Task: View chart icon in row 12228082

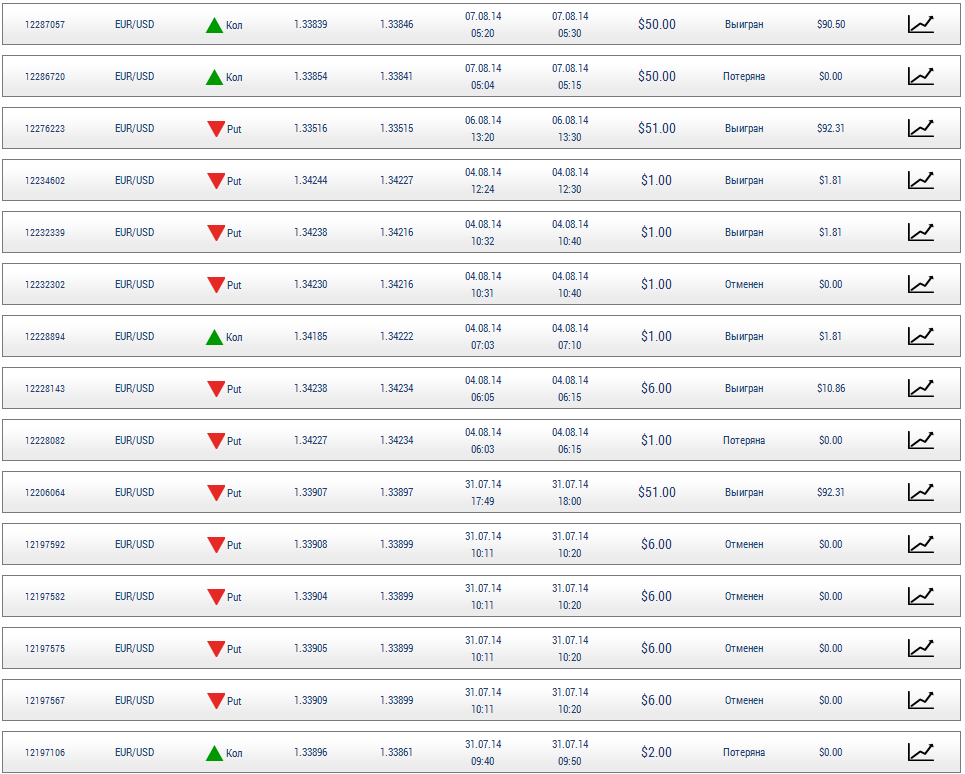Action: point(920,440)
